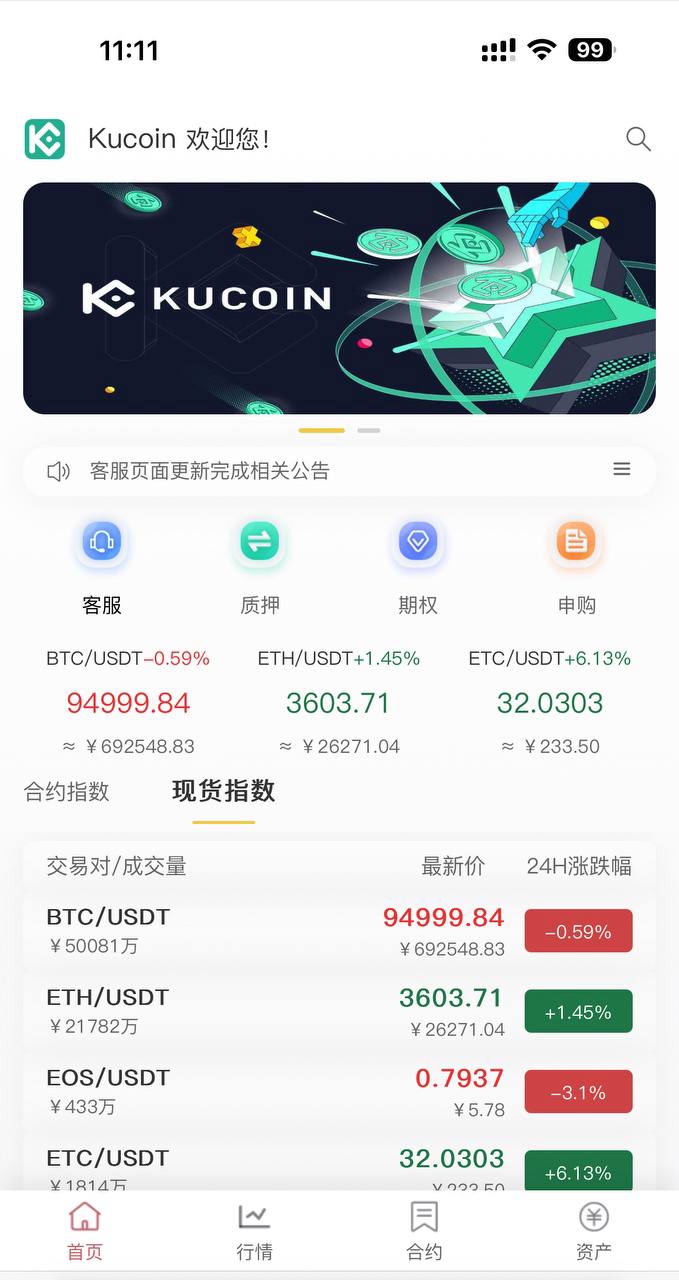Open the BTC/USDT ticker card

tap(128, 702)
